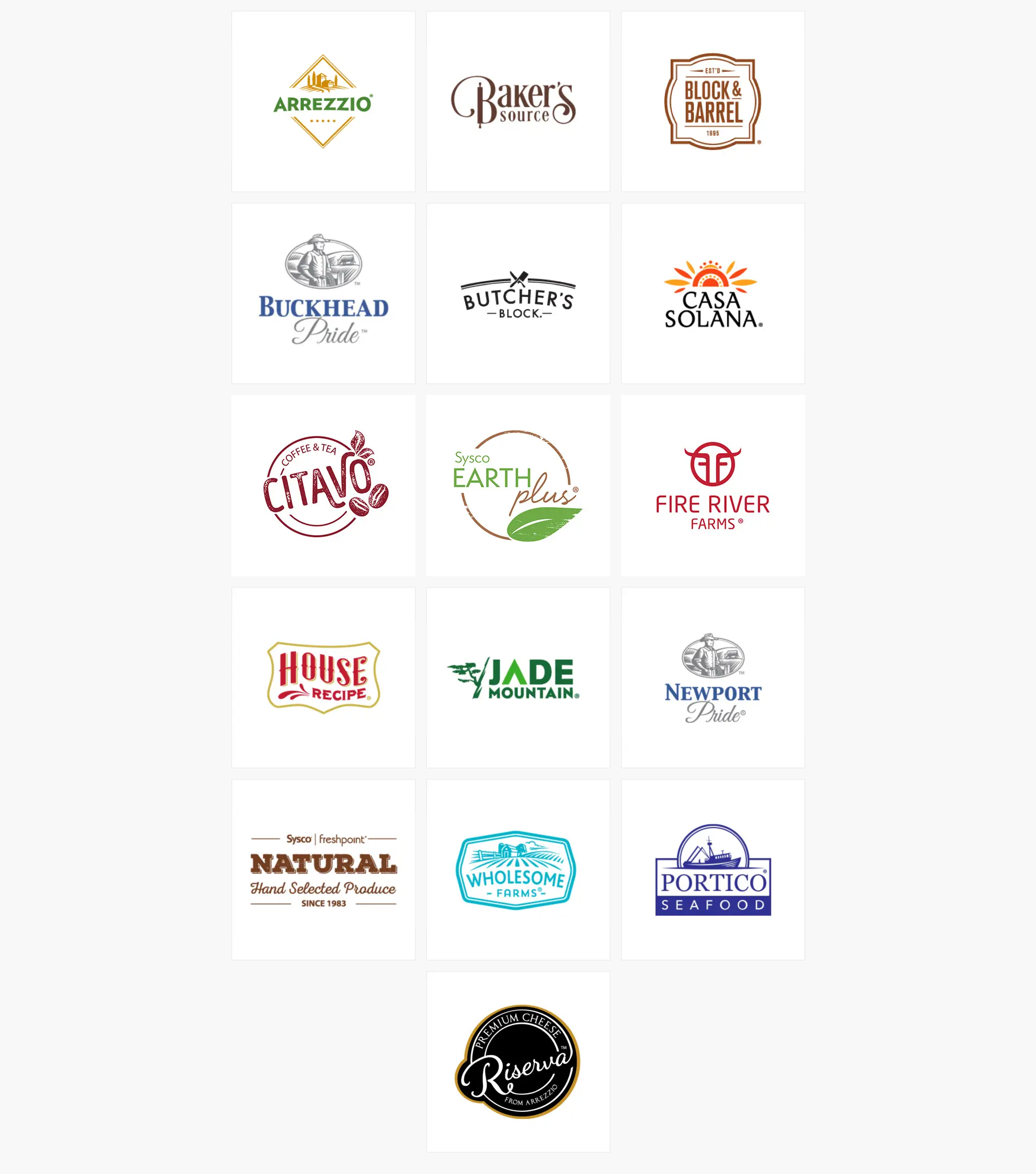Open the Fire River Farms tile

(712, 486)
